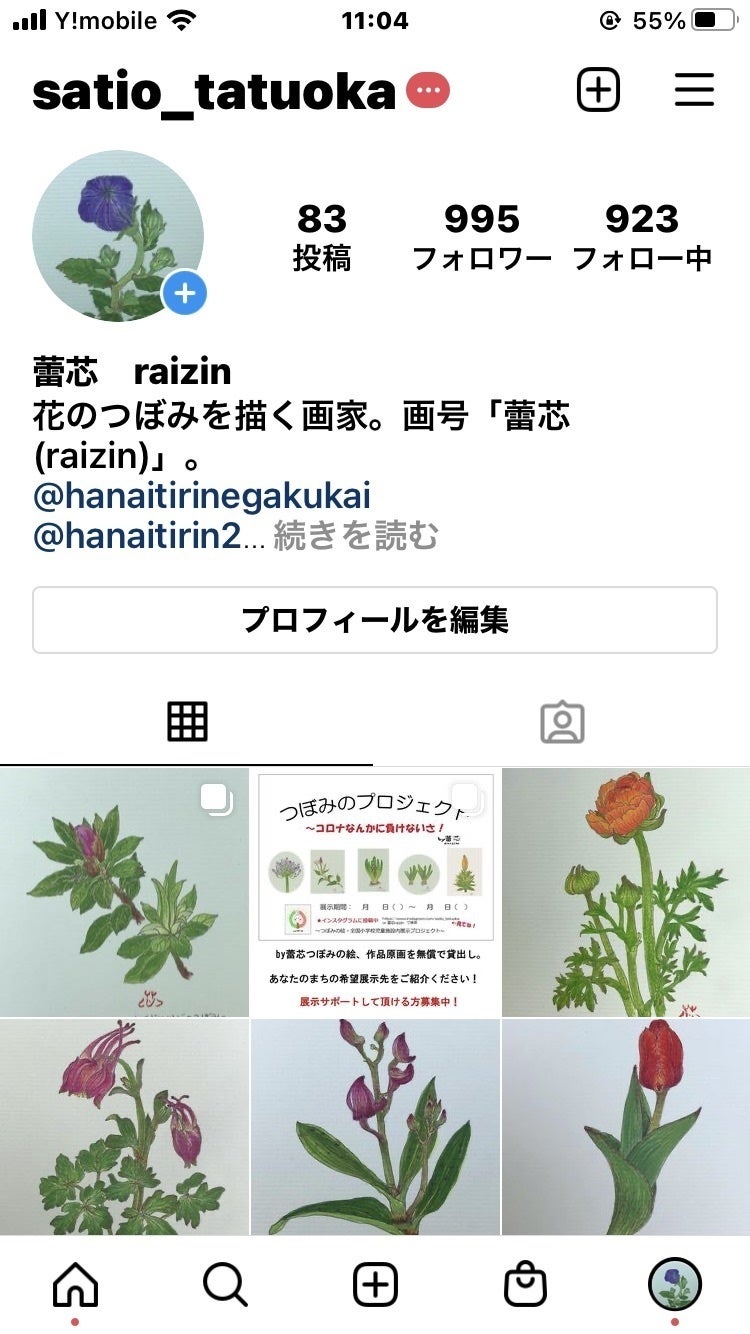The image size is (750, 1334).
Task: Open the shop bag tab
Action: (525, 1284)
